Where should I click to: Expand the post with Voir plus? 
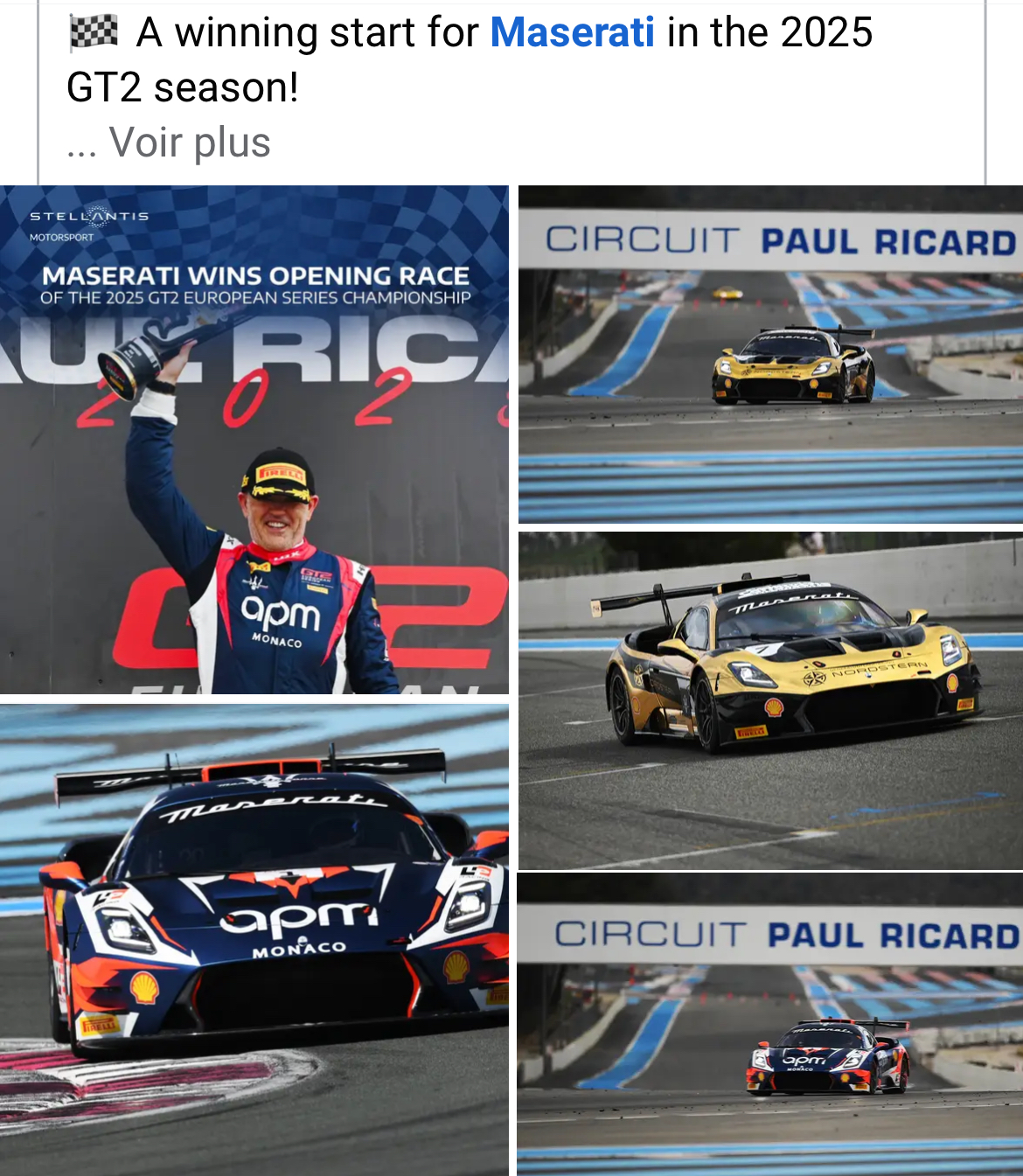click(190, 143)
